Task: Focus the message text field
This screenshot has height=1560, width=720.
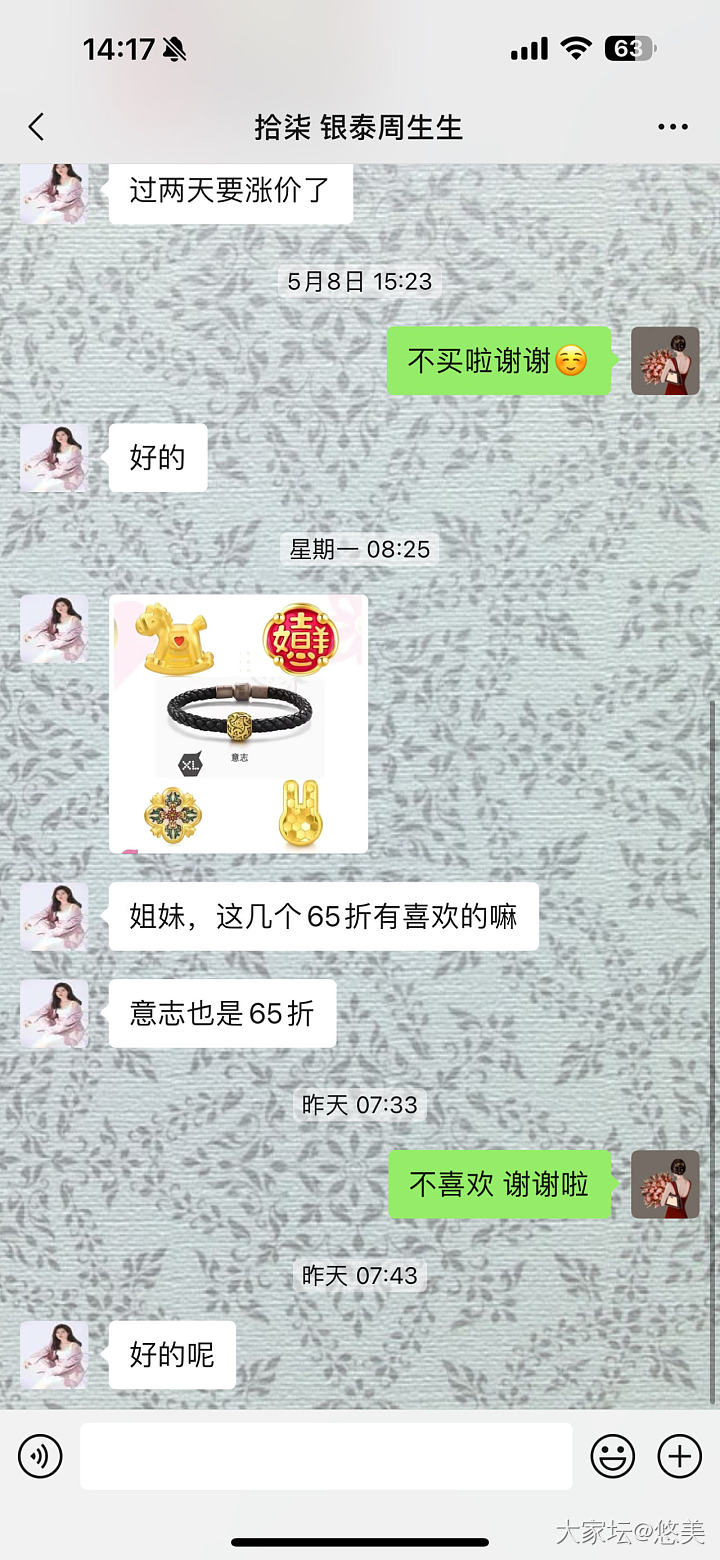Action: click(x=326, y=1456)
